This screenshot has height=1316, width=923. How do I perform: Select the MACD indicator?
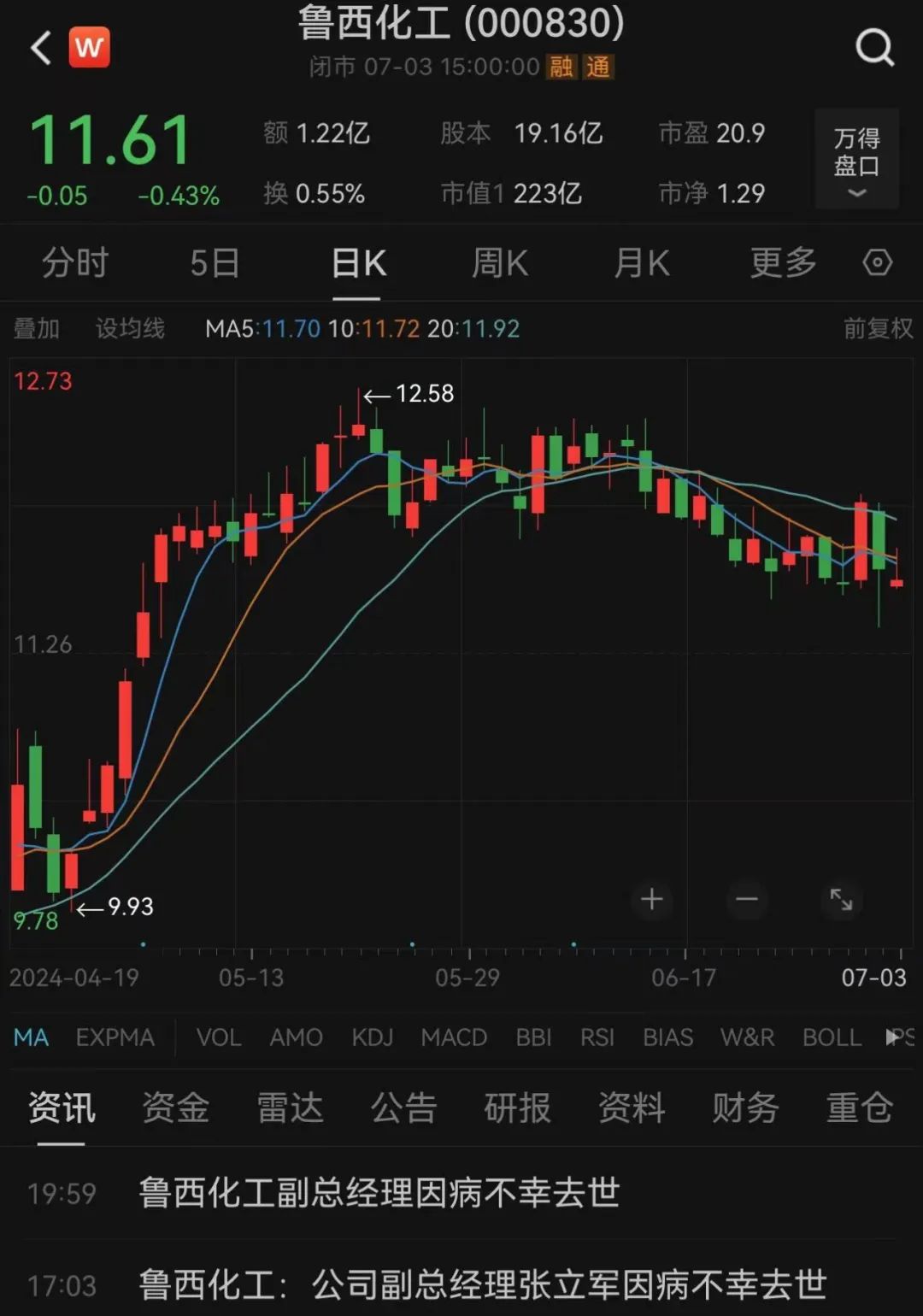pos(454,1037)
